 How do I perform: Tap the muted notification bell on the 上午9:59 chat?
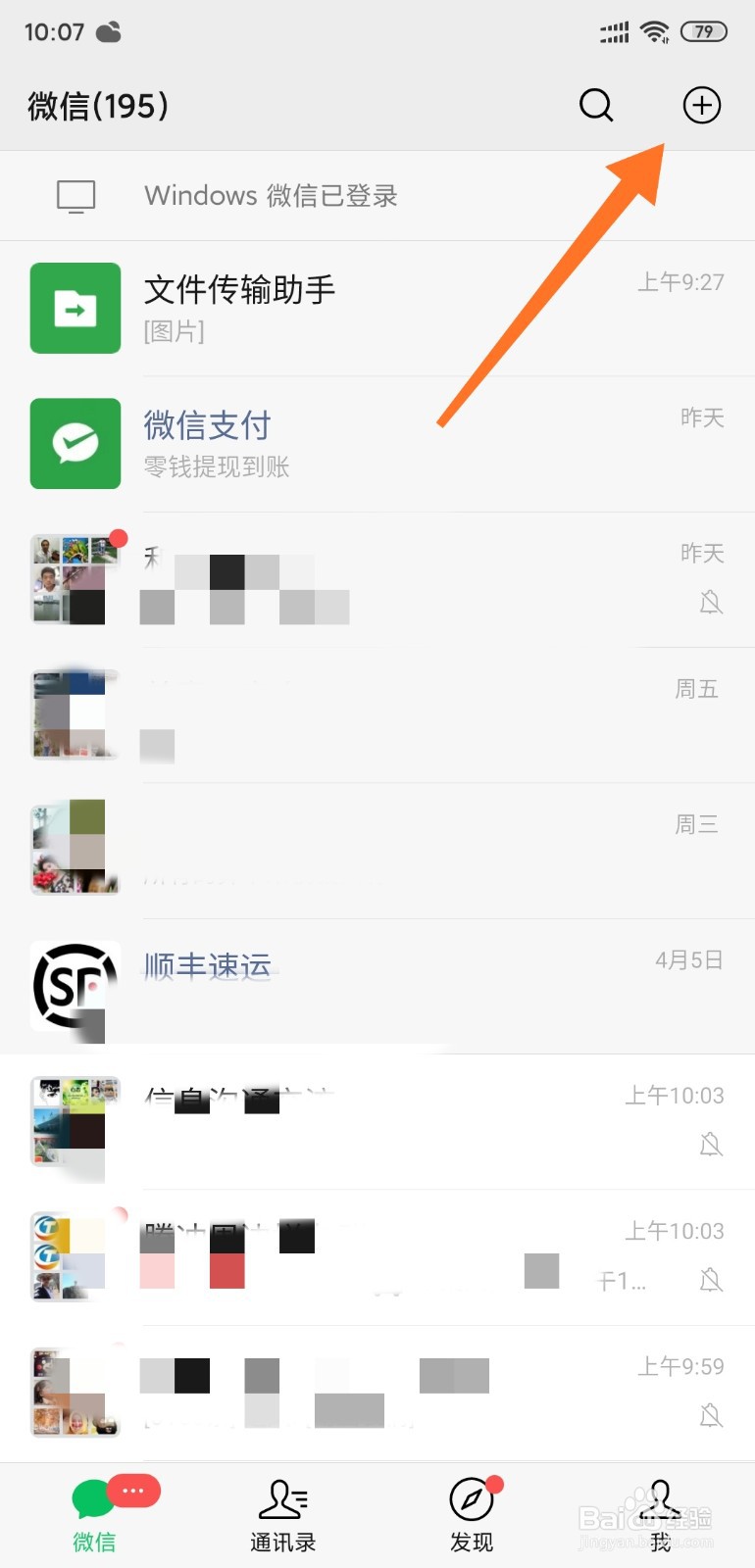[x=711, y=1415]
